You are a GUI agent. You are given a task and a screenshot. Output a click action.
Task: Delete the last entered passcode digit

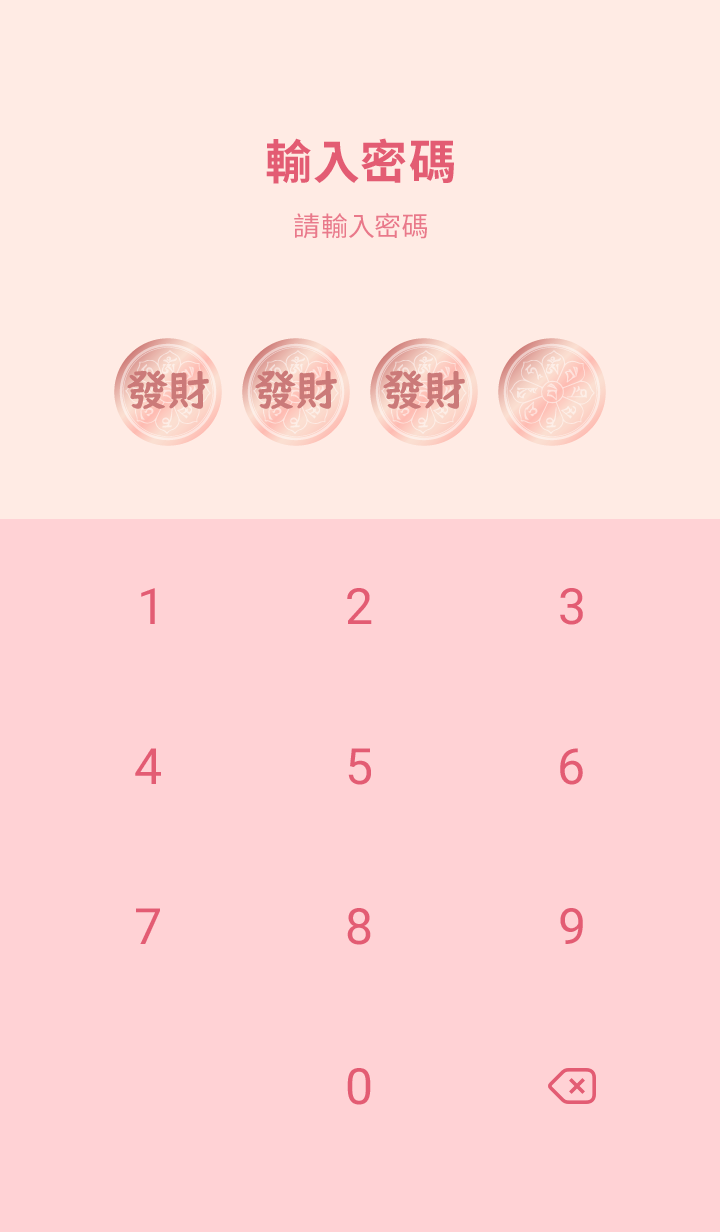(x=572, y=1086)
